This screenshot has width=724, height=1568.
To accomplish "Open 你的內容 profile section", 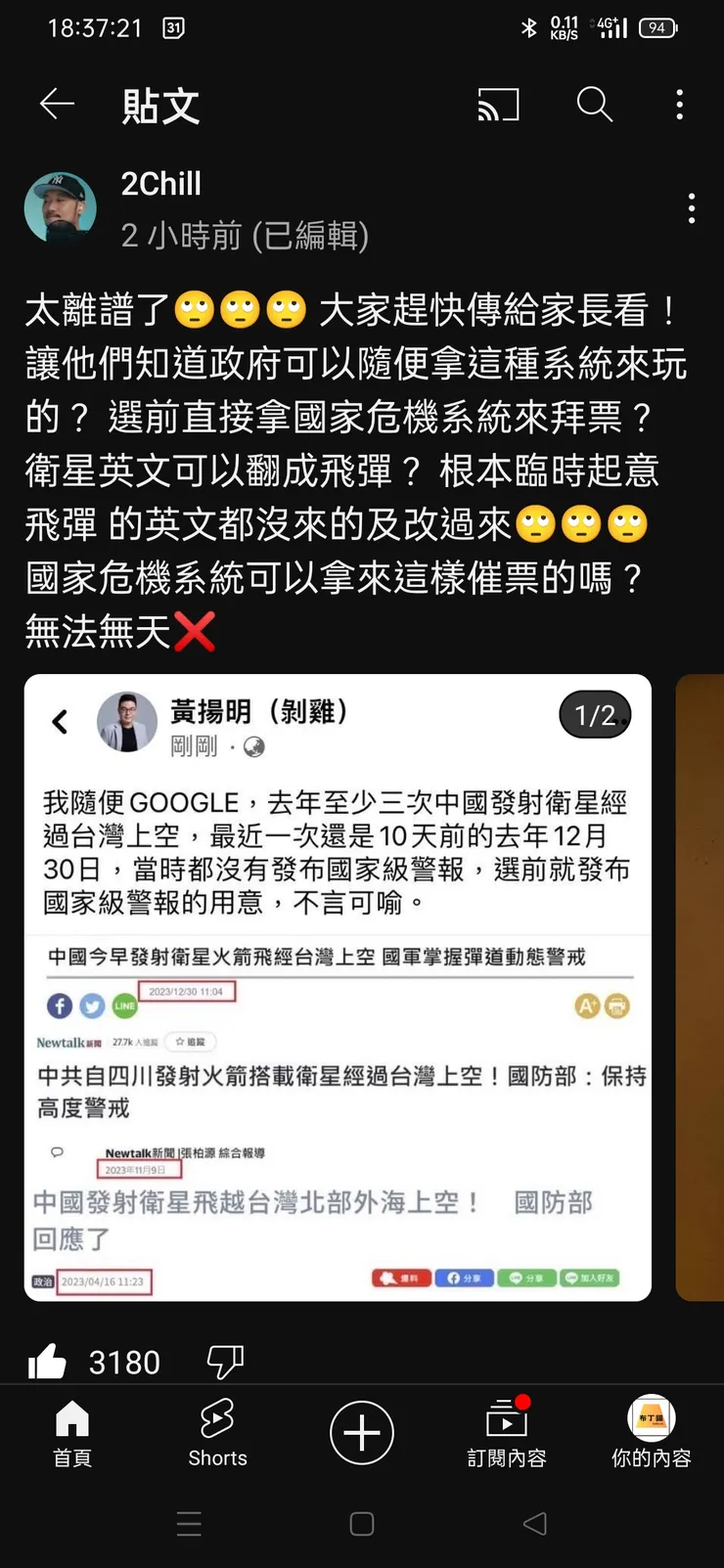I will 651,1432.
